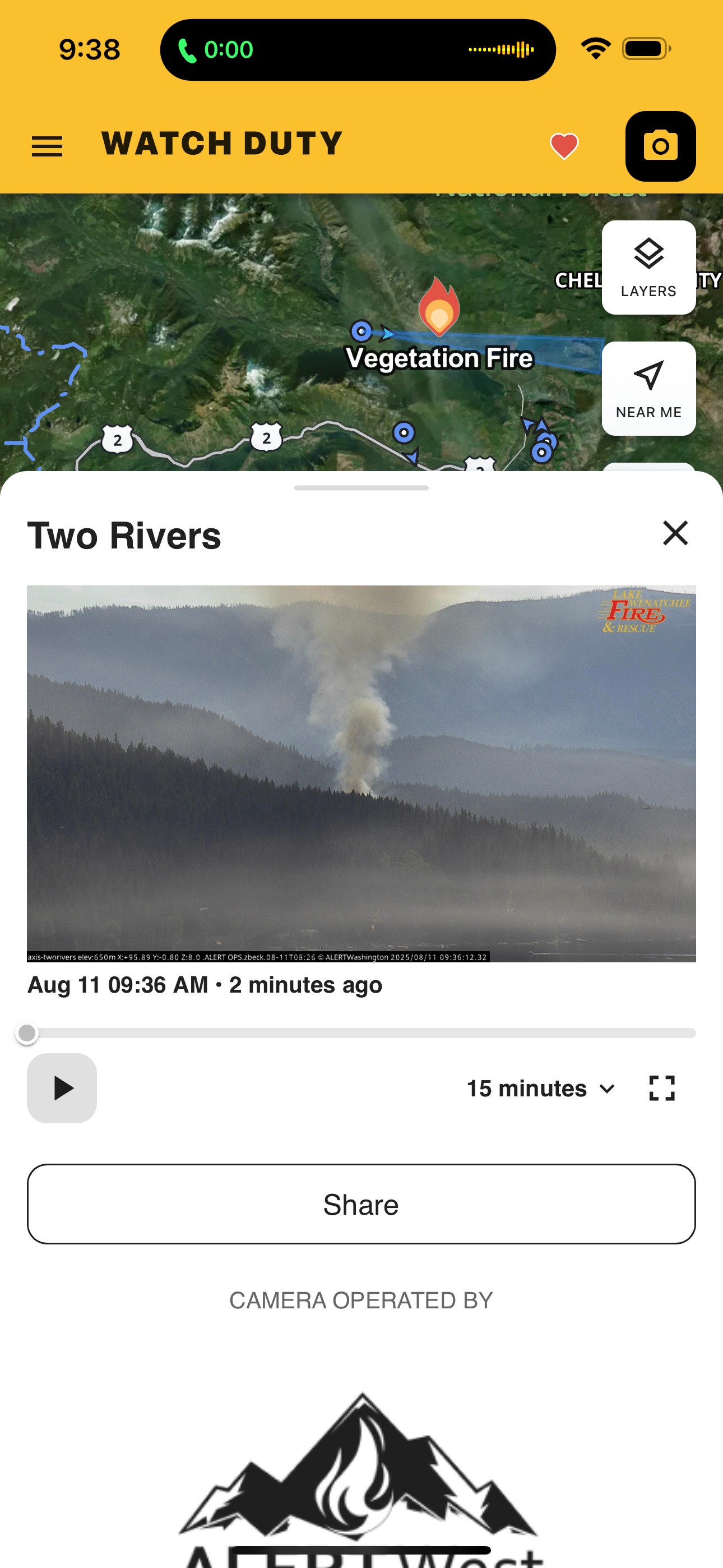This screenshot has width=723, height=1568.
Task: Tap the red heart donate icon
Action: 564,147
